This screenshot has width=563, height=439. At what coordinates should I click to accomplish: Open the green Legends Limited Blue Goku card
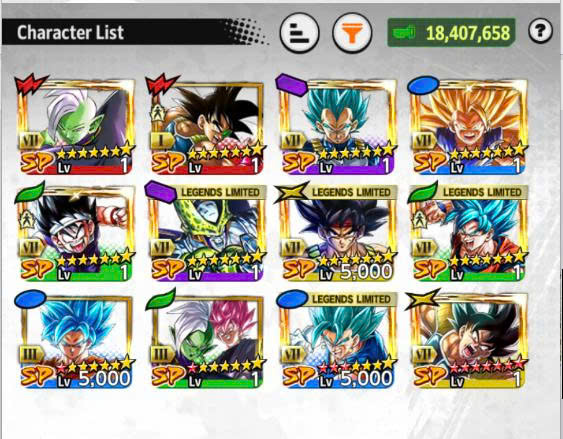(468, 233)
